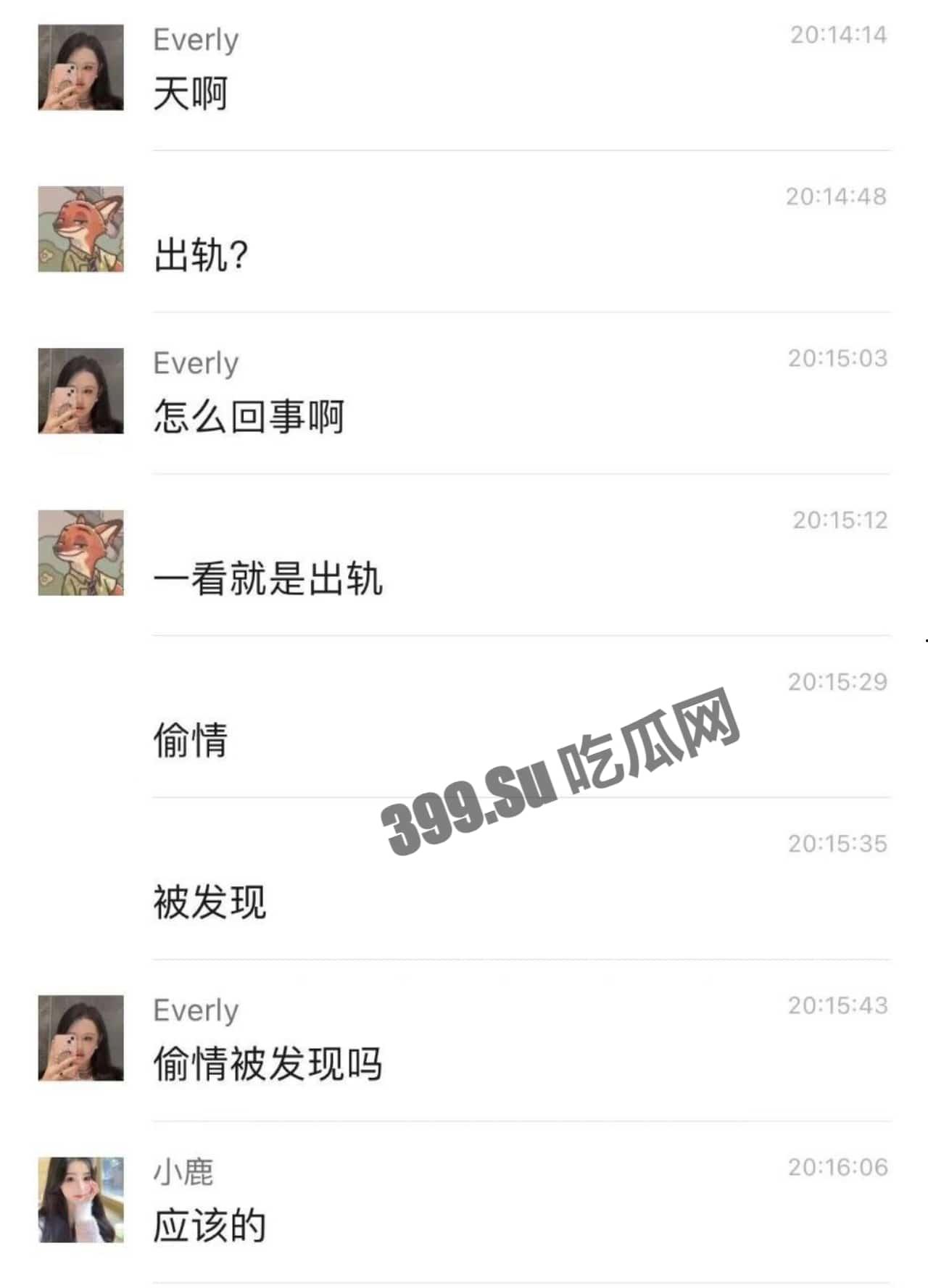This screenshot has height=1288, width=928.
Task: Click the username Everly above 天啊
Action: tap(194, 39)
